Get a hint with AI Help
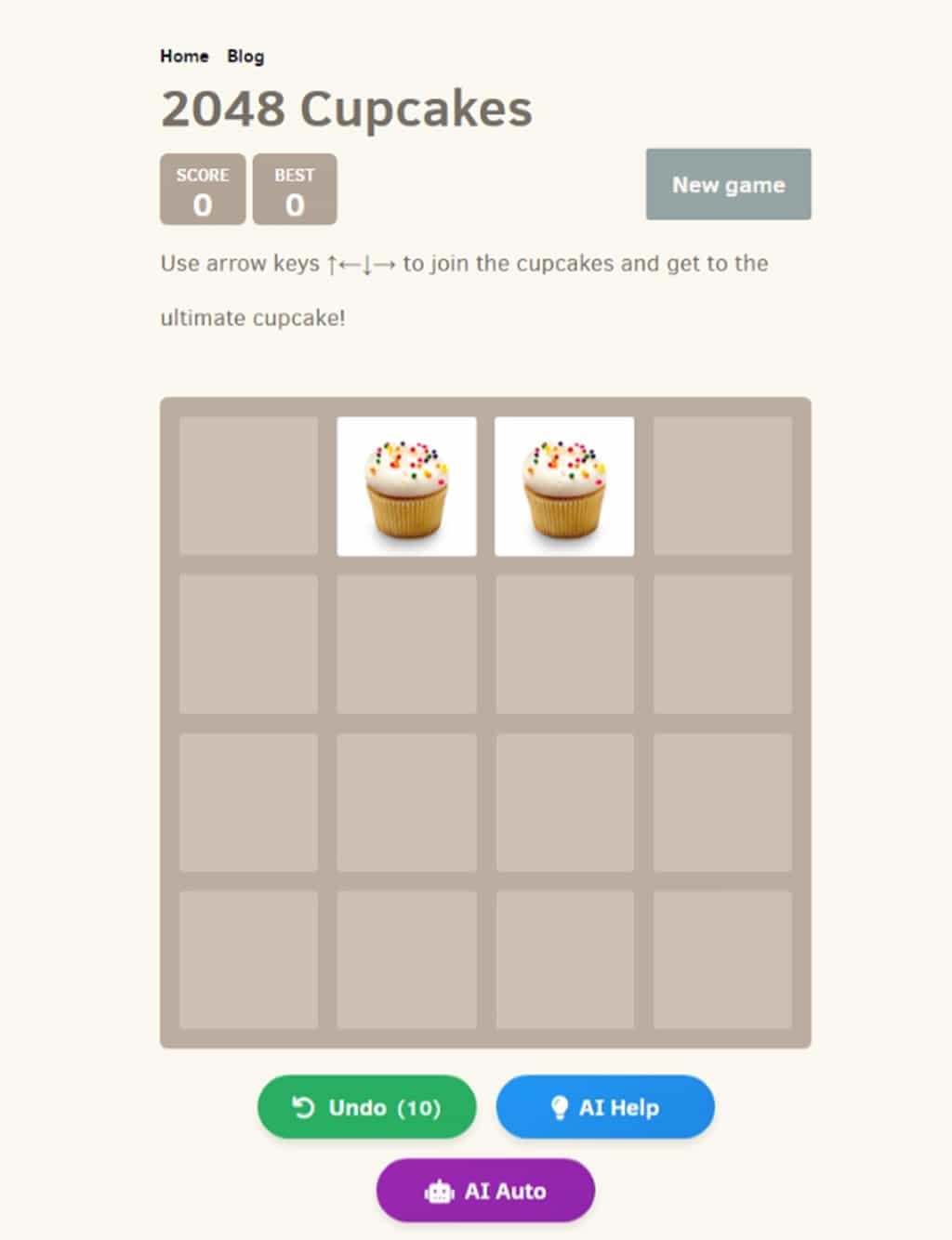The image size is (952, 1240). [605, 1107]
